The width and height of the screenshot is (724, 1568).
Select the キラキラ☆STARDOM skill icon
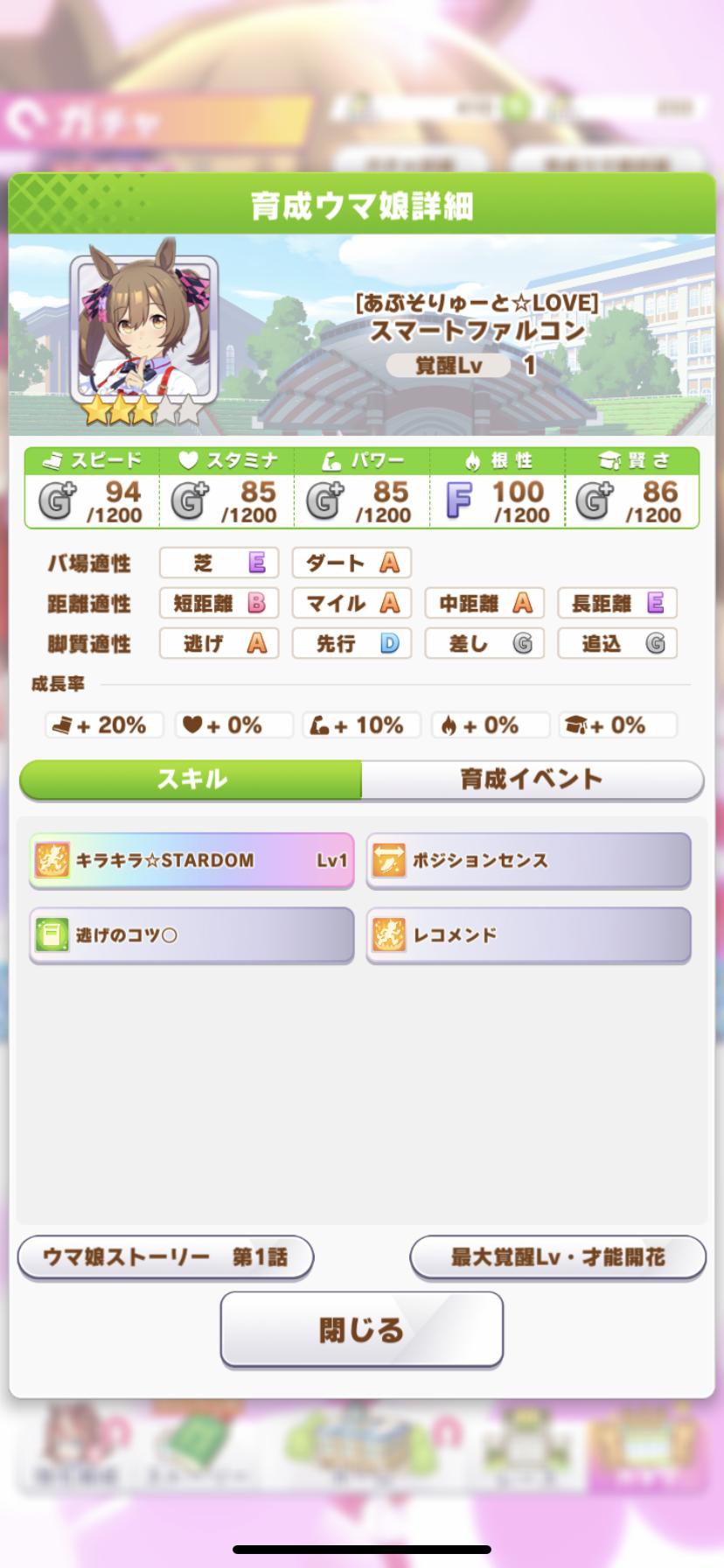[50, 861]
